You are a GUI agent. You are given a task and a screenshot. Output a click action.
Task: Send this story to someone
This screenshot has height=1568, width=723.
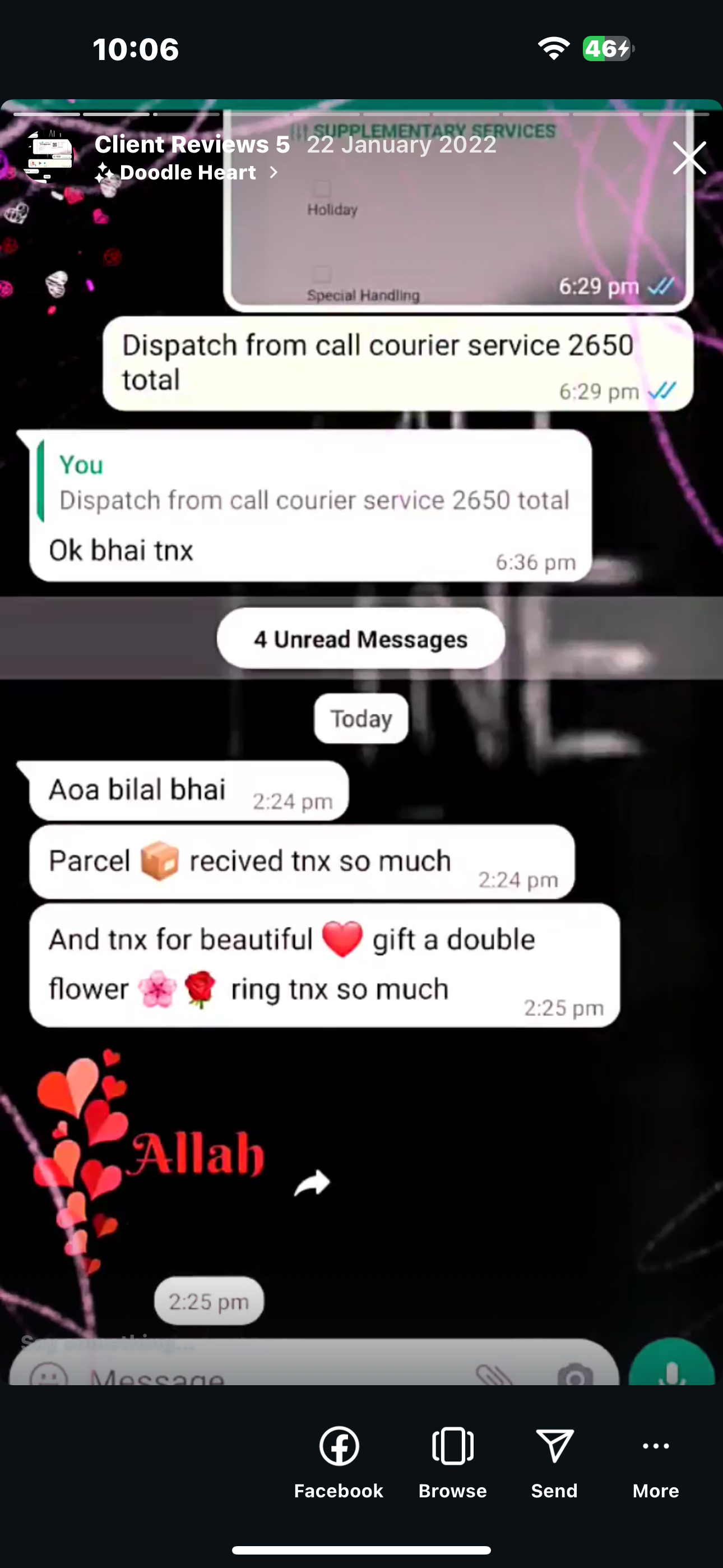point(554,1461)
